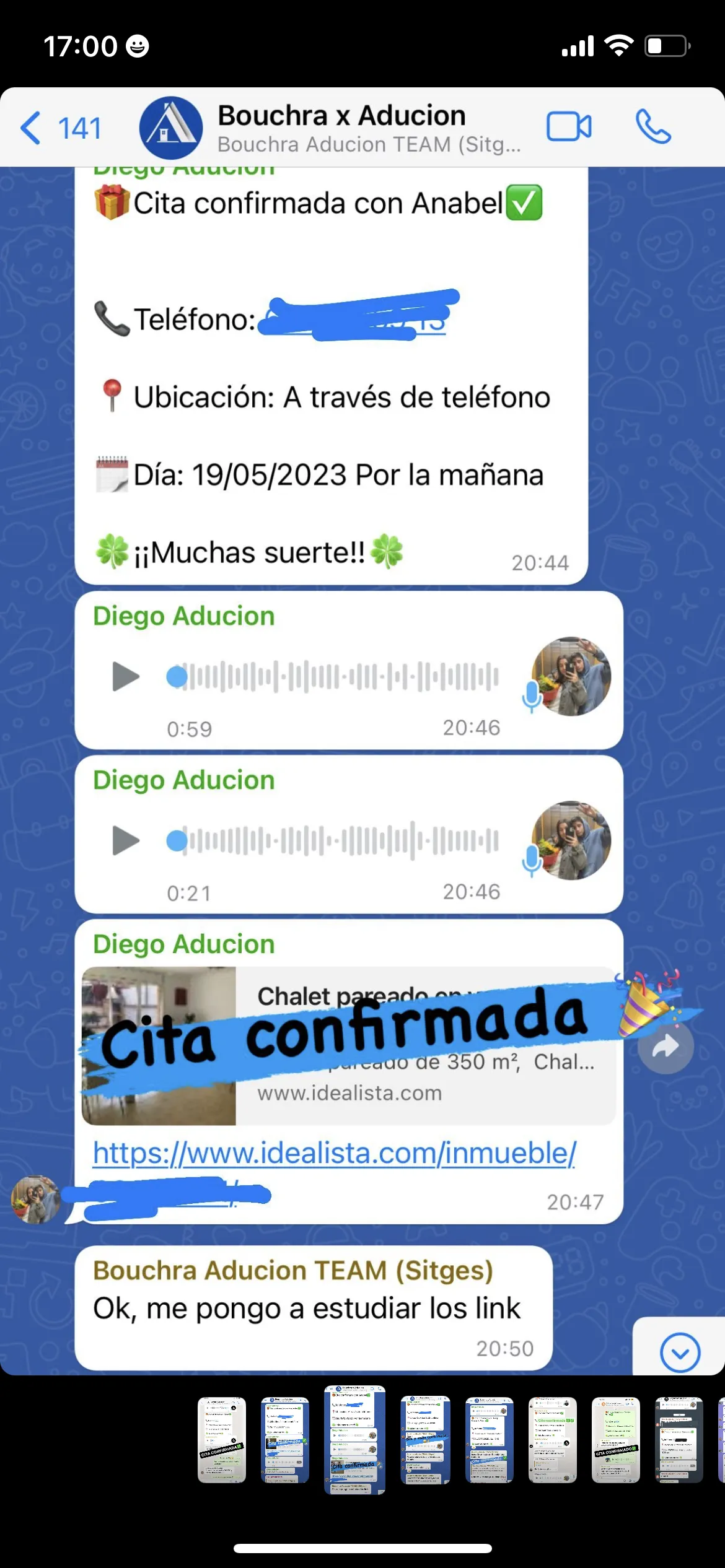This screenshot has height=1568, width=725.
Task: Tap the enlarged, currently selected thumbnail
Action: click(x=354, y=1440)
